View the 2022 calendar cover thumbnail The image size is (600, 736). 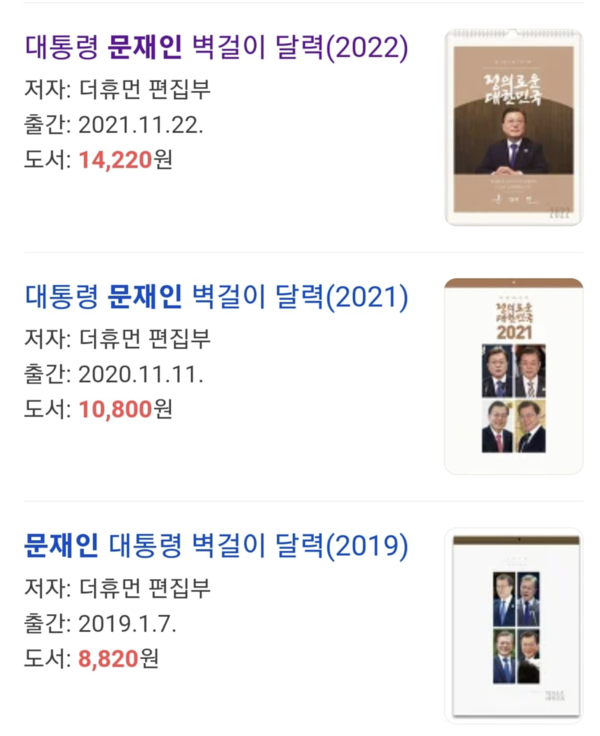(x=513, y=128)
